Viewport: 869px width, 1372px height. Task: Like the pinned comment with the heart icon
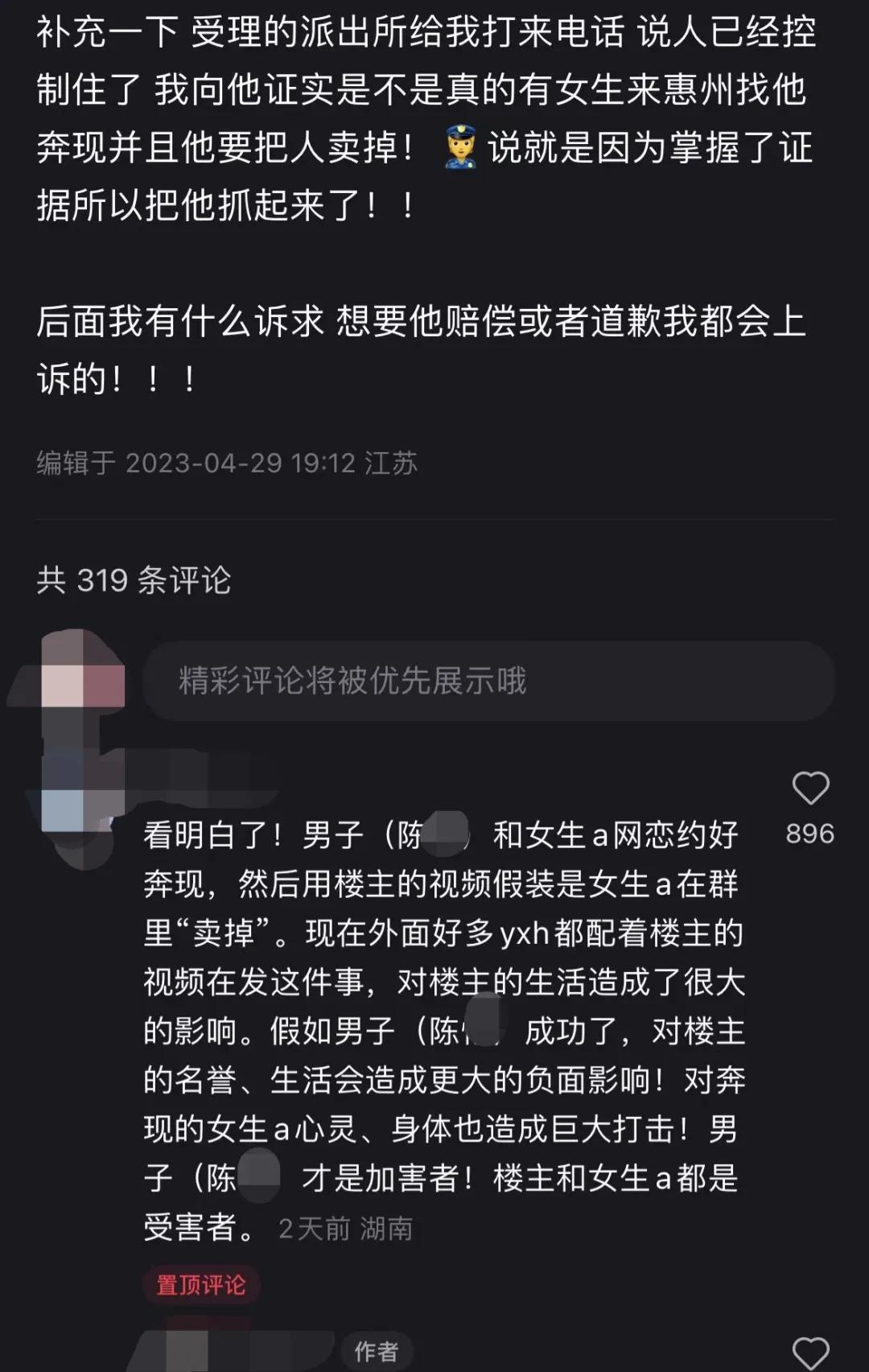tap(810, 789)
